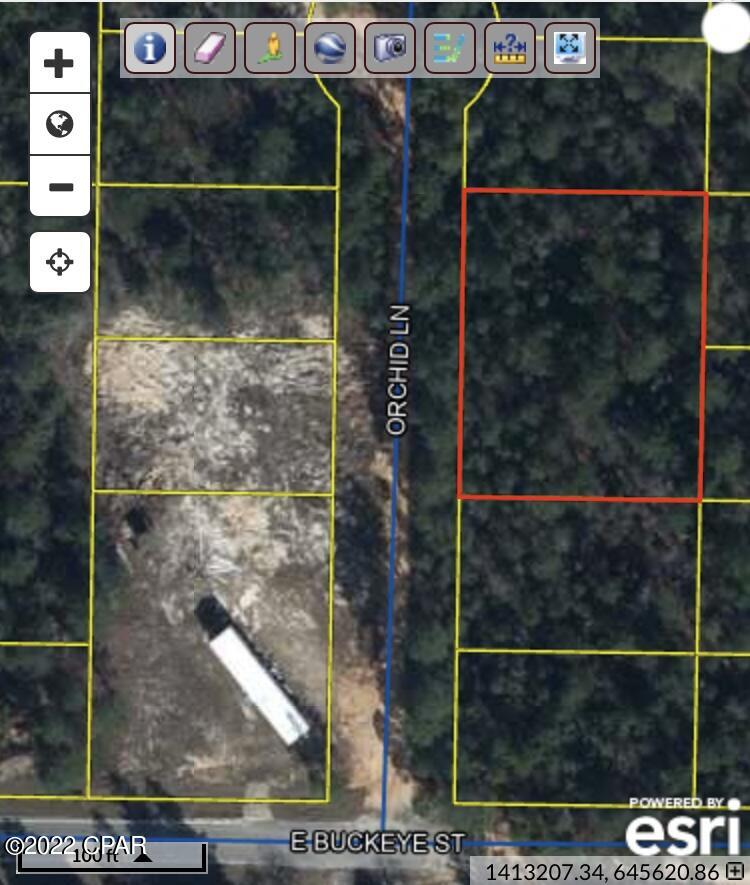The image size is (750, 885).
Task: Reset map to default globe extent
Action: point(59,125)
